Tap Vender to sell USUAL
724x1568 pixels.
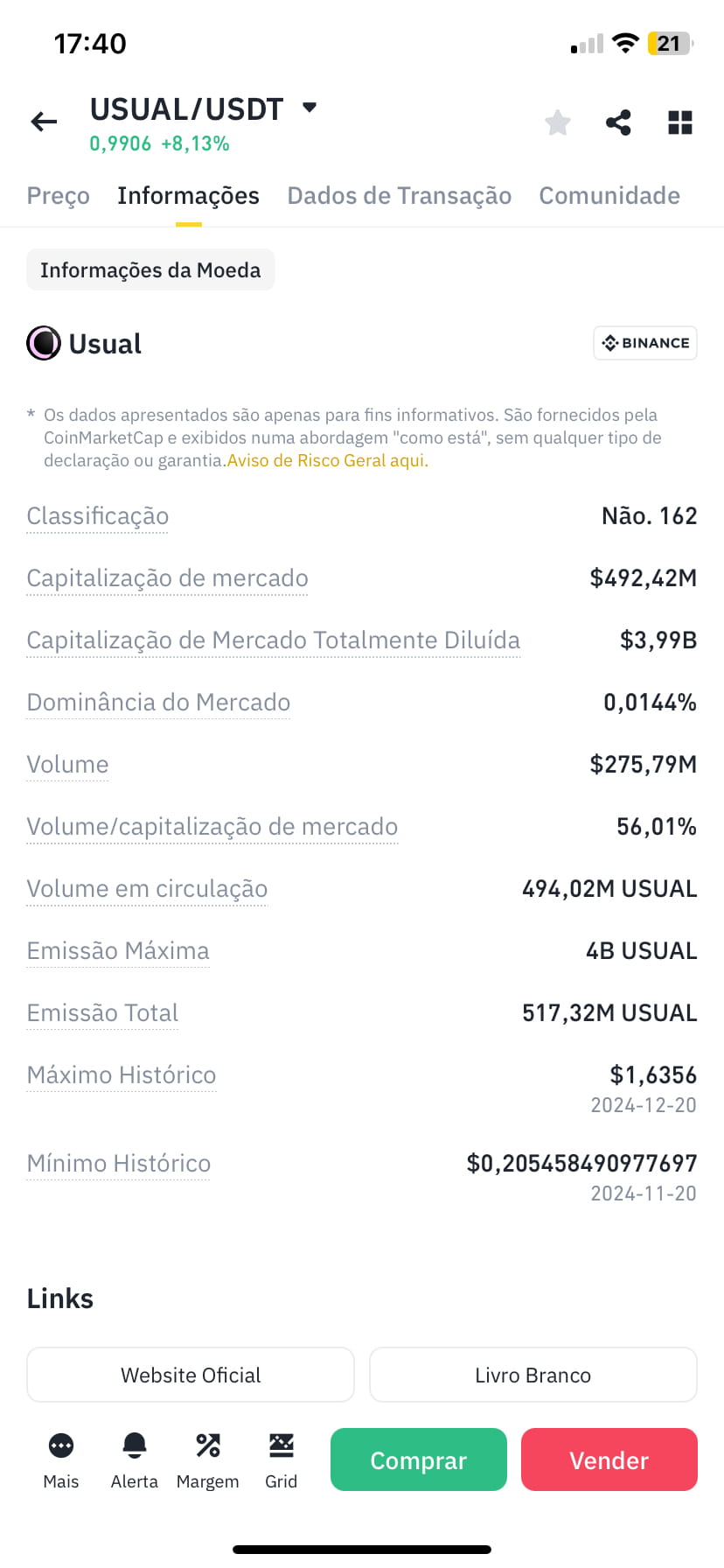click(609, 1459)
